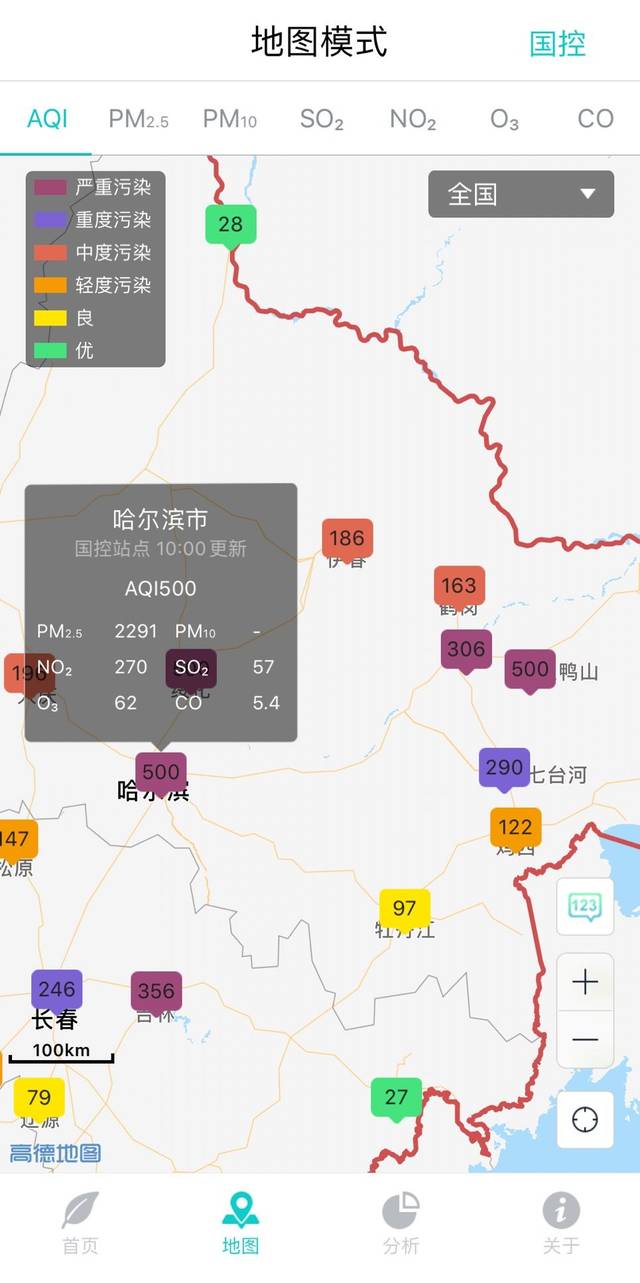Viewport: 640px width, 1283px height.
Task: Tap the 186 marker for 伊春
Action: pyautogui.click(x=347, y=538)
